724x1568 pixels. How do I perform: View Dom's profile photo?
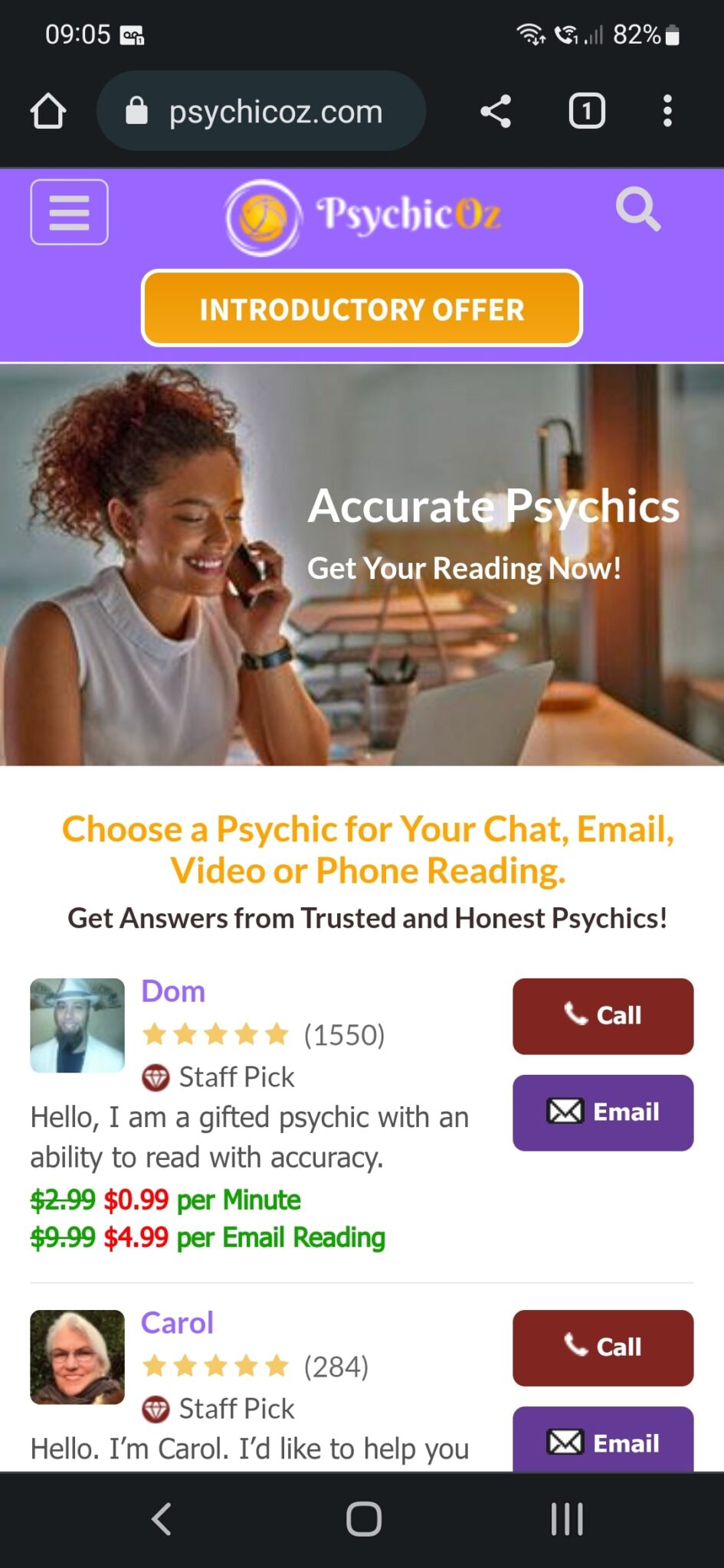[77, 1025]
